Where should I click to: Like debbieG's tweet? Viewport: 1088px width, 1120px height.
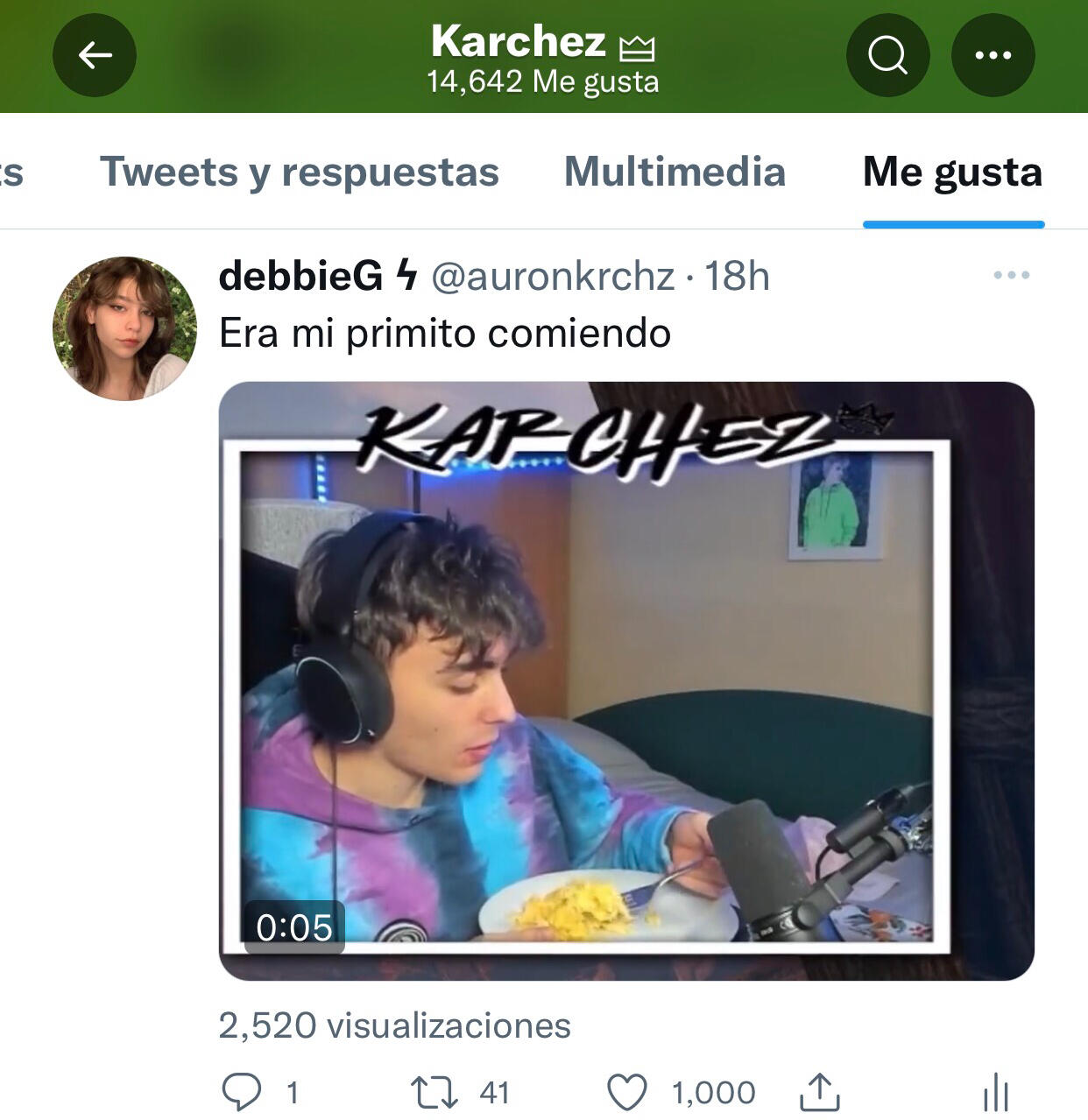click(627, 1092)
